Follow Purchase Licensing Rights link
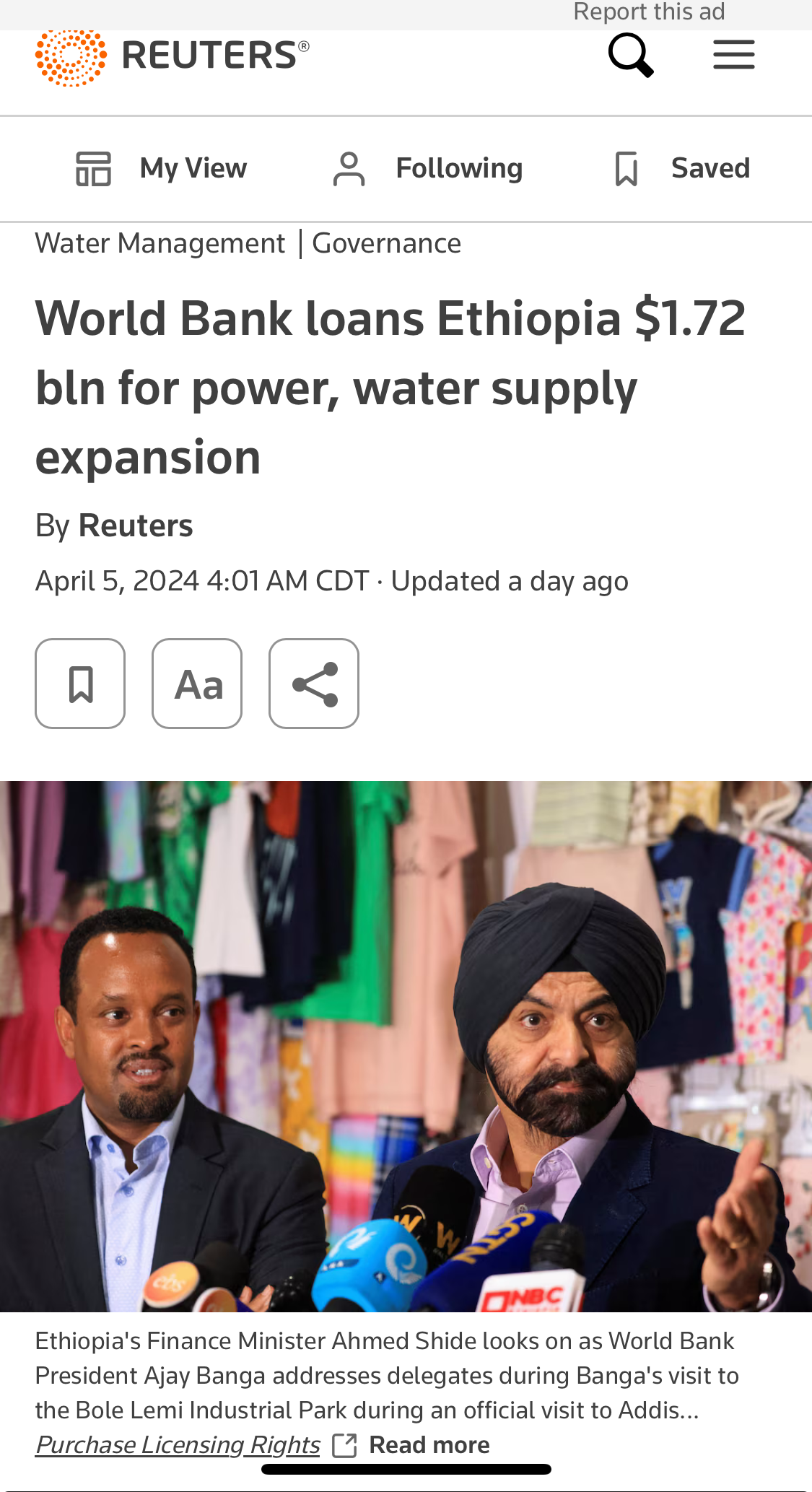The height and width of the screenshot is (1492, 812). coord(178,1444)
